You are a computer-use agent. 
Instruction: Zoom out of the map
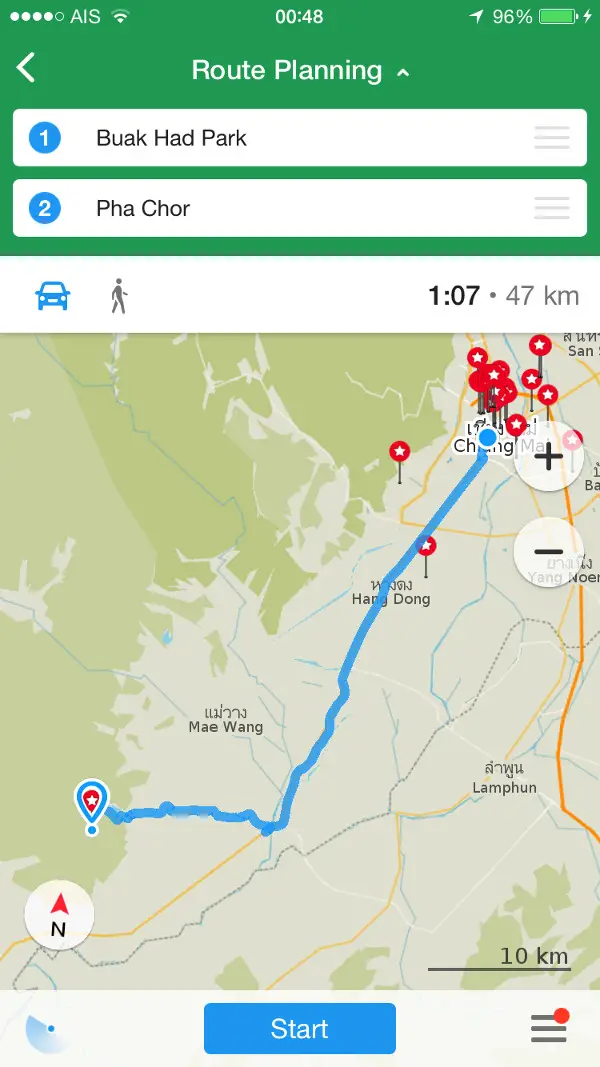point(548,552)
